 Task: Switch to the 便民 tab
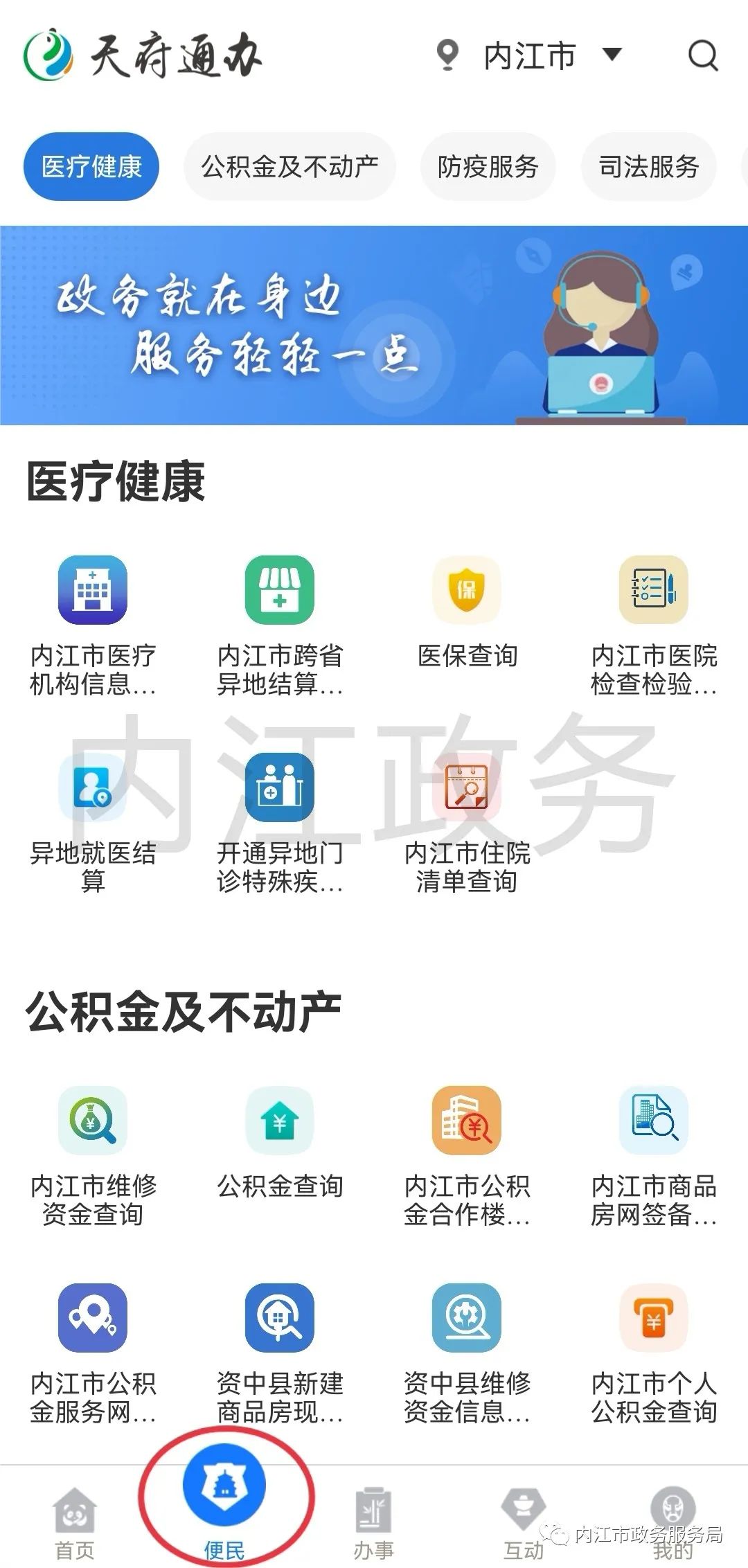[224, 1503]
